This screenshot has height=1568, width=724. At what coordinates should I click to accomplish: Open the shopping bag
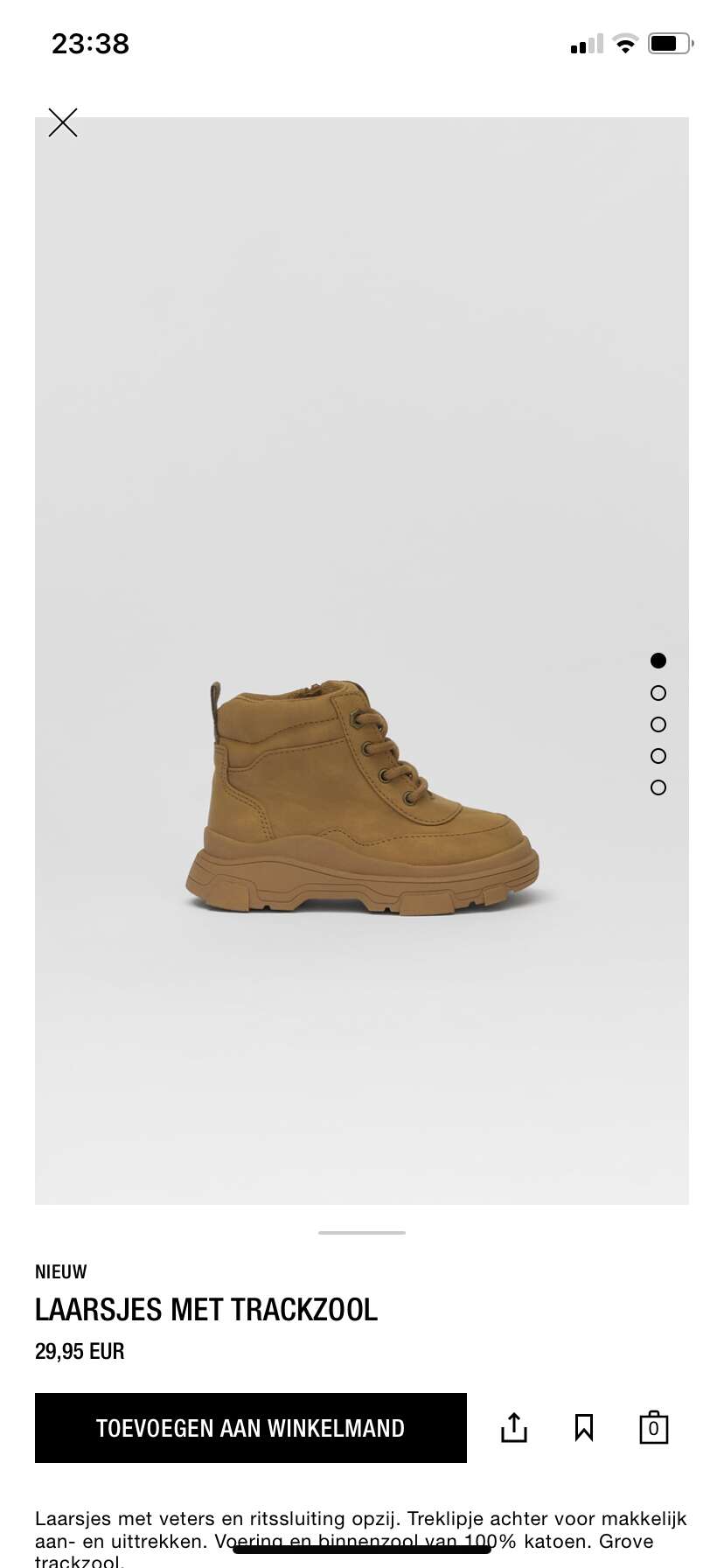(x=654, y=1427)
